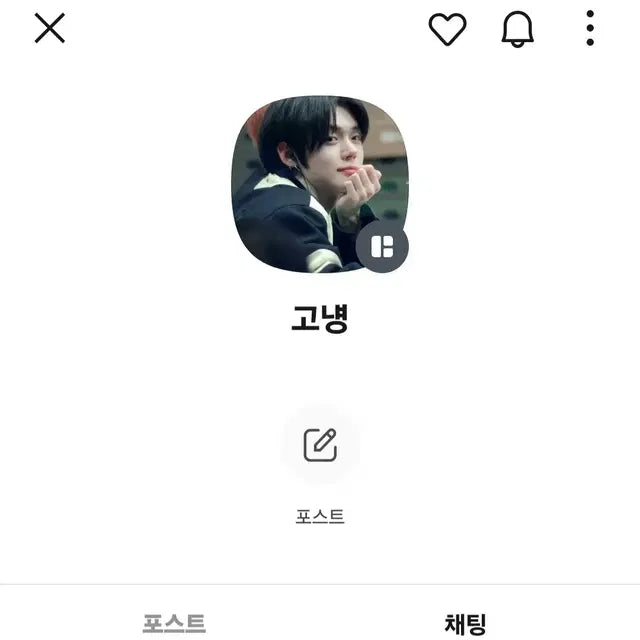Viewport: 640px width, 640px height.
Task: Write a new post with the pencil button
Action: point(320,443)
